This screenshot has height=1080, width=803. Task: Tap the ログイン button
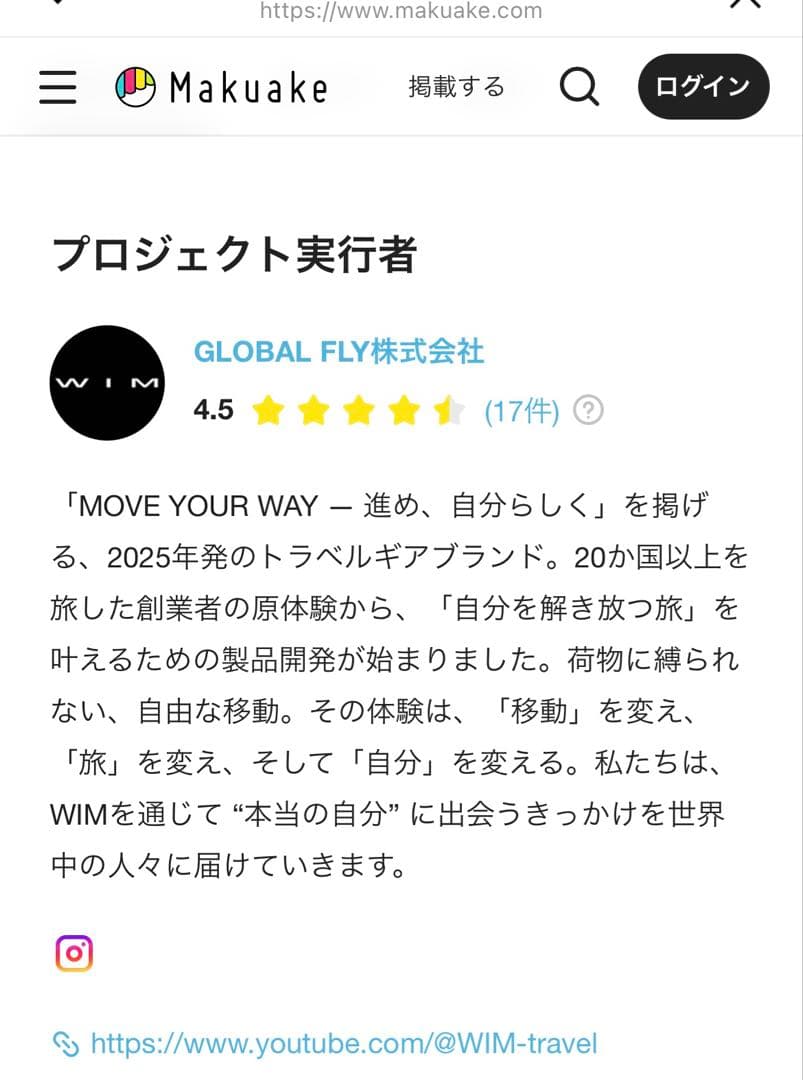(703, 87)
